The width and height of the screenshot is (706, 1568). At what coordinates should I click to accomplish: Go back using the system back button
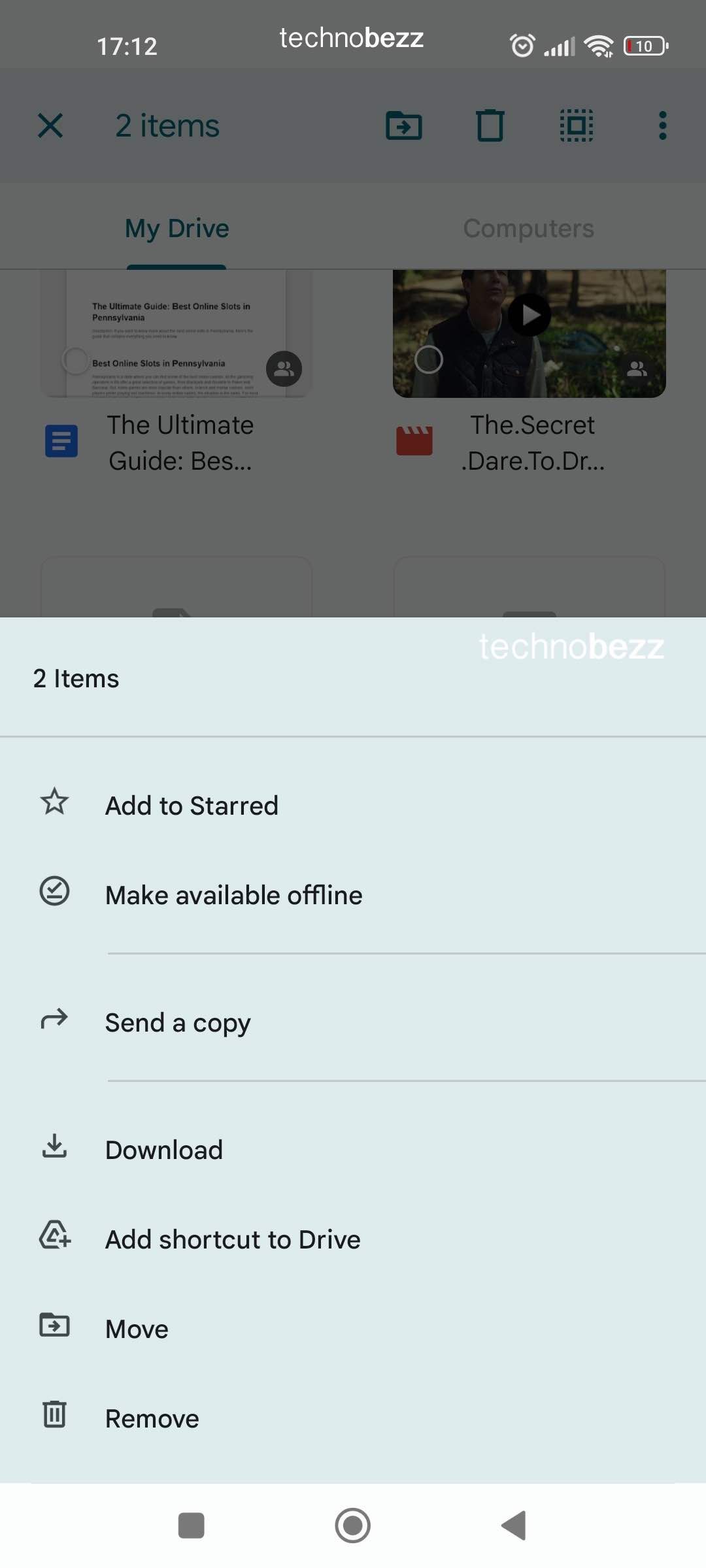tap(514, 1526)
